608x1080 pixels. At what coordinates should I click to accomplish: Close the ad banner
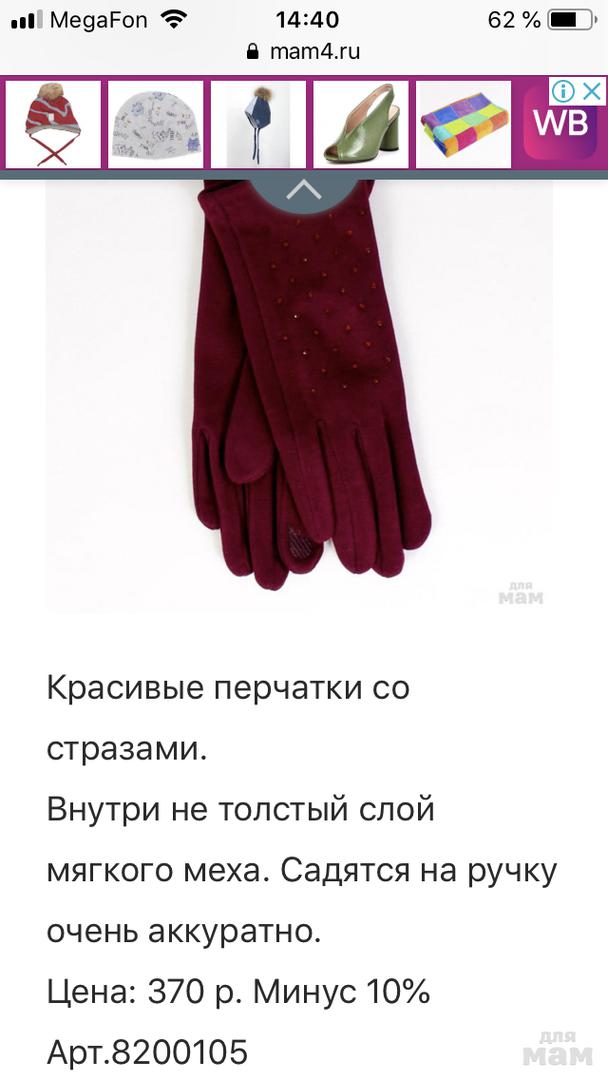[592, 93]
